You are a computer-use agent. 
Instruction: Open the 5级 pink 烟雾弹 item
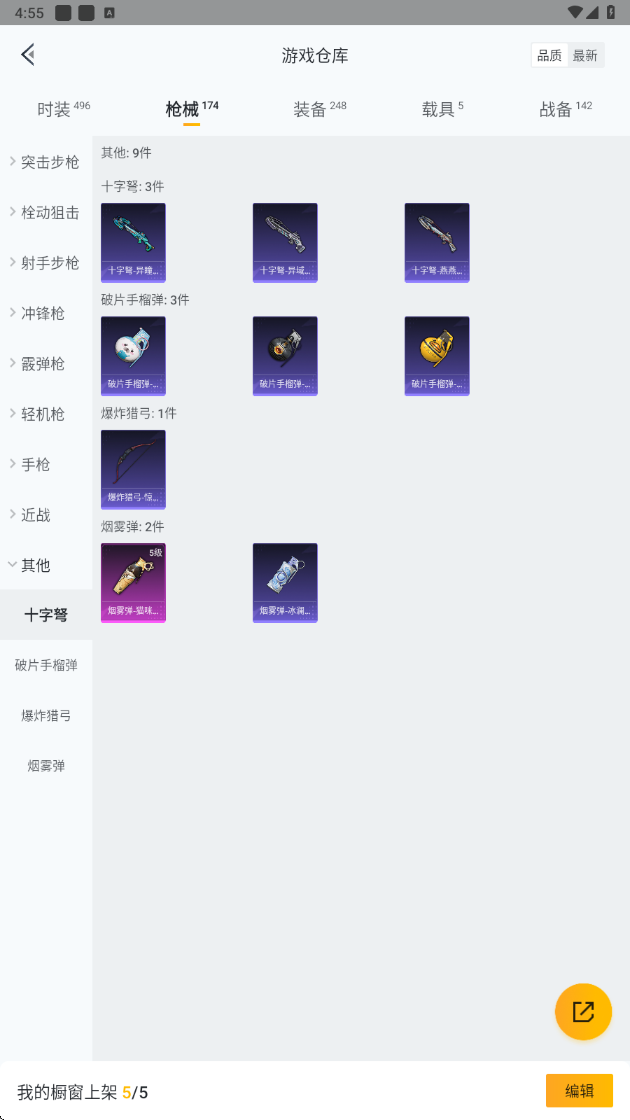click(133, 582)
